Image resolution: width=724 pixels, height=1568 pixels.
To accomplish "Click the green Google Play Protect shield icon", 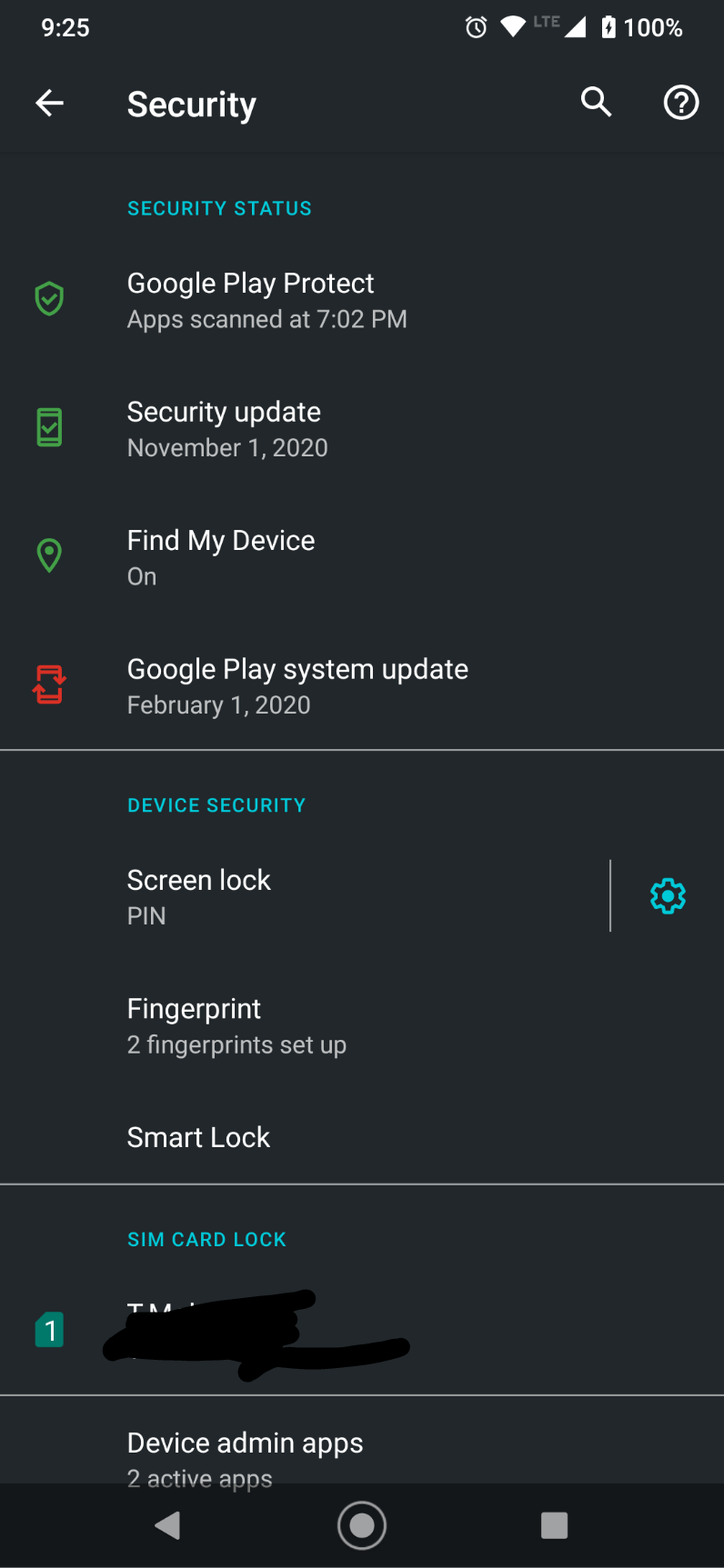I will pos(50,297).
